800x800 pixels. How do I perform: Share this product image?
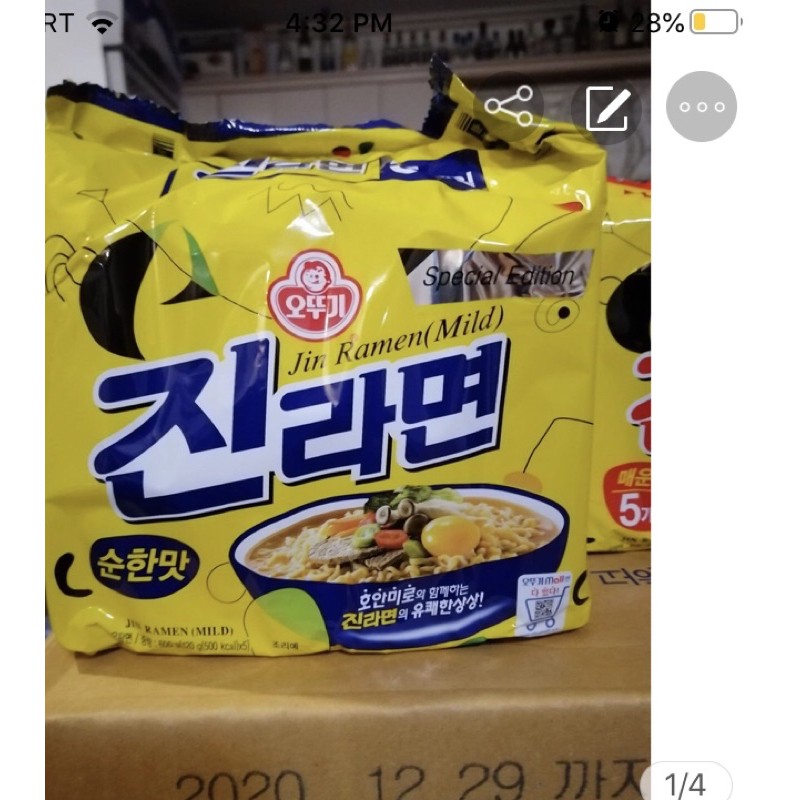click(x=509, y=106)
